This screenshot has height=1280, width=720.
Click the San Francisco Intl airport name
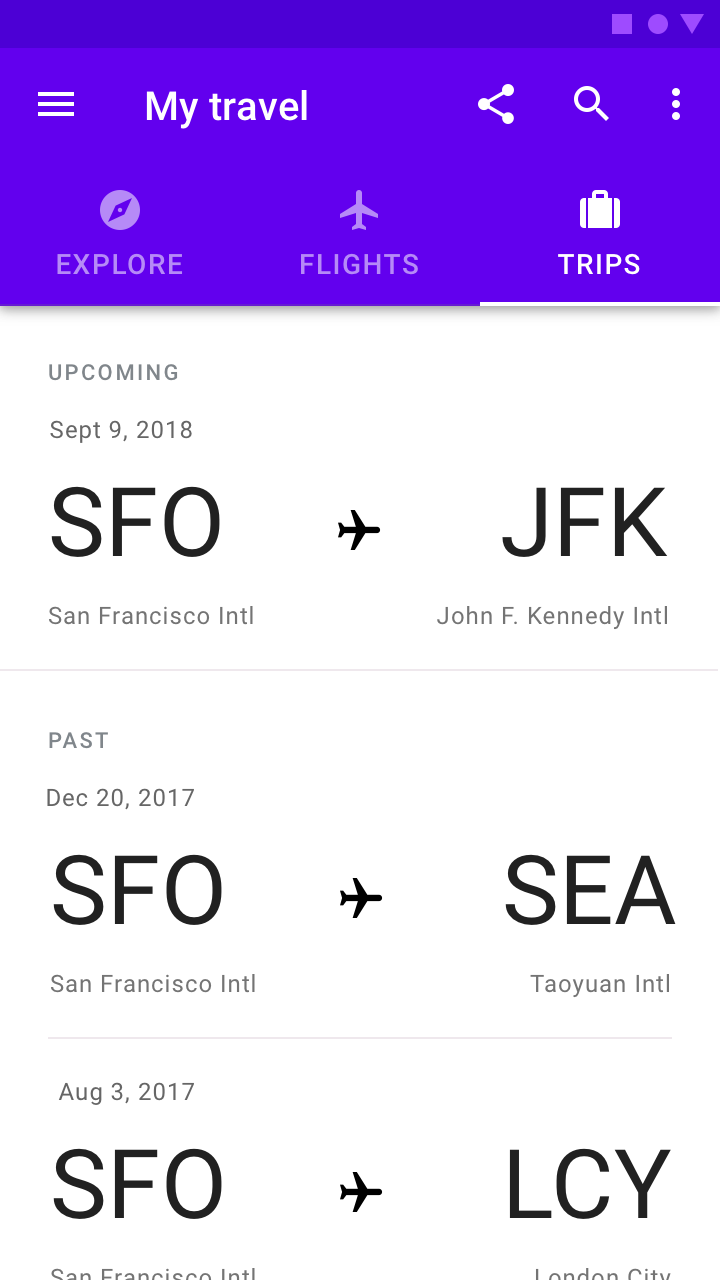151,616
